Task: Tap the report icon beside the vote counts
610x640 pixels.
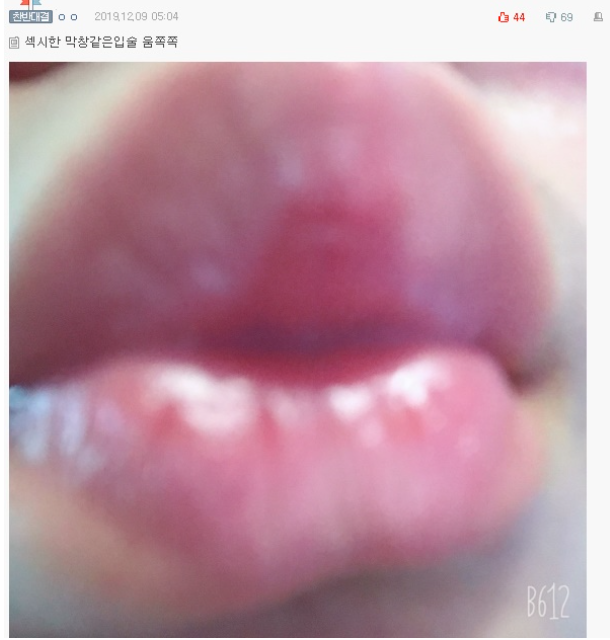Action: coord(597,18)
